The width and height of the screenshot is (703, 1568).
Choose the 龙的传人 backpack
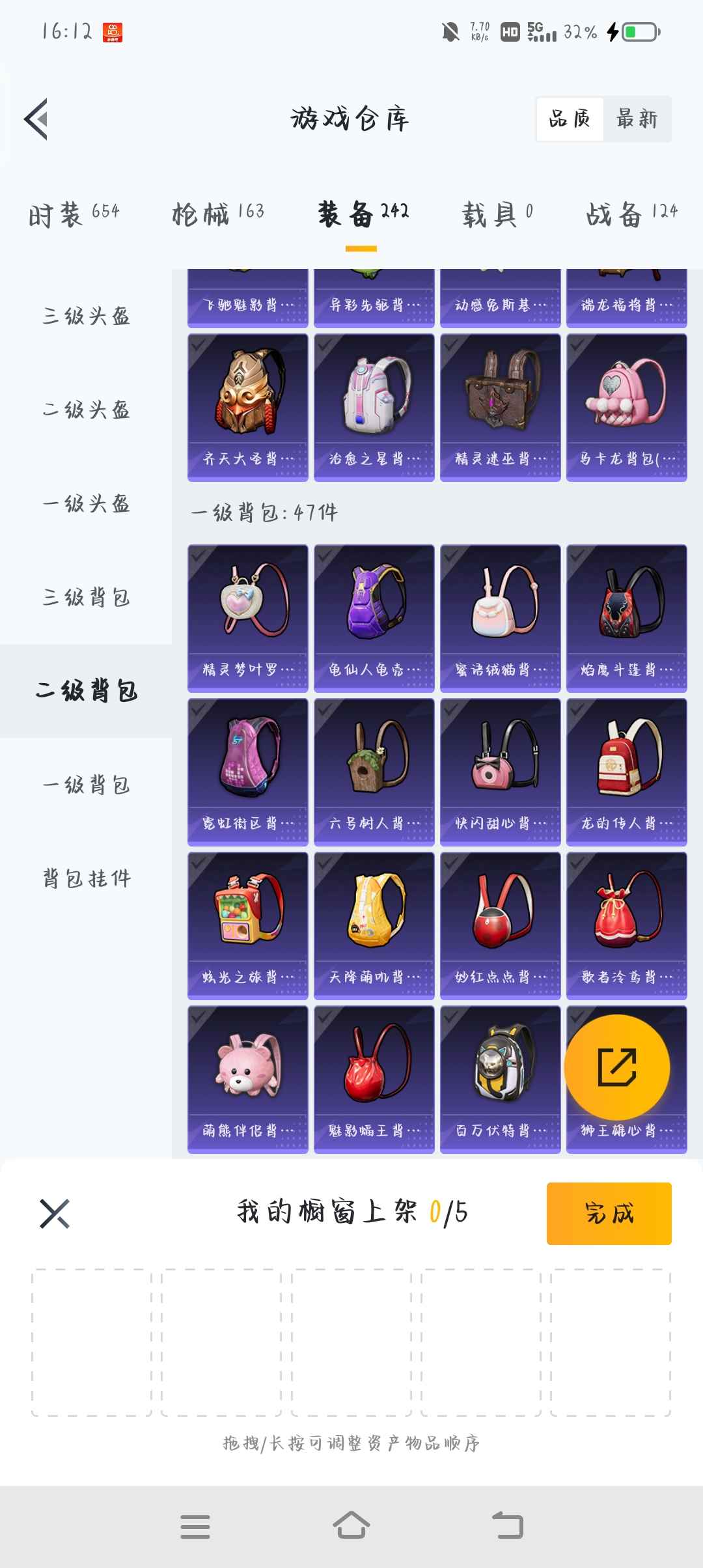[x=627, y=772]
